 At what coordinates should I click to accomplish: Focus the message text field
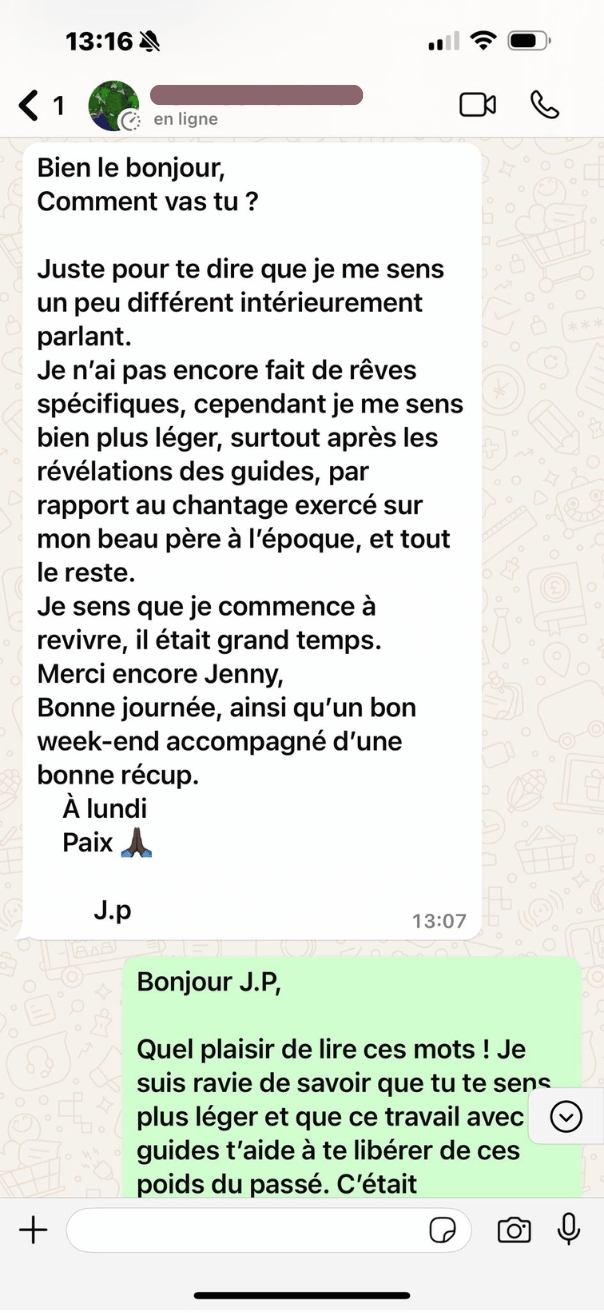(245, 1230)
